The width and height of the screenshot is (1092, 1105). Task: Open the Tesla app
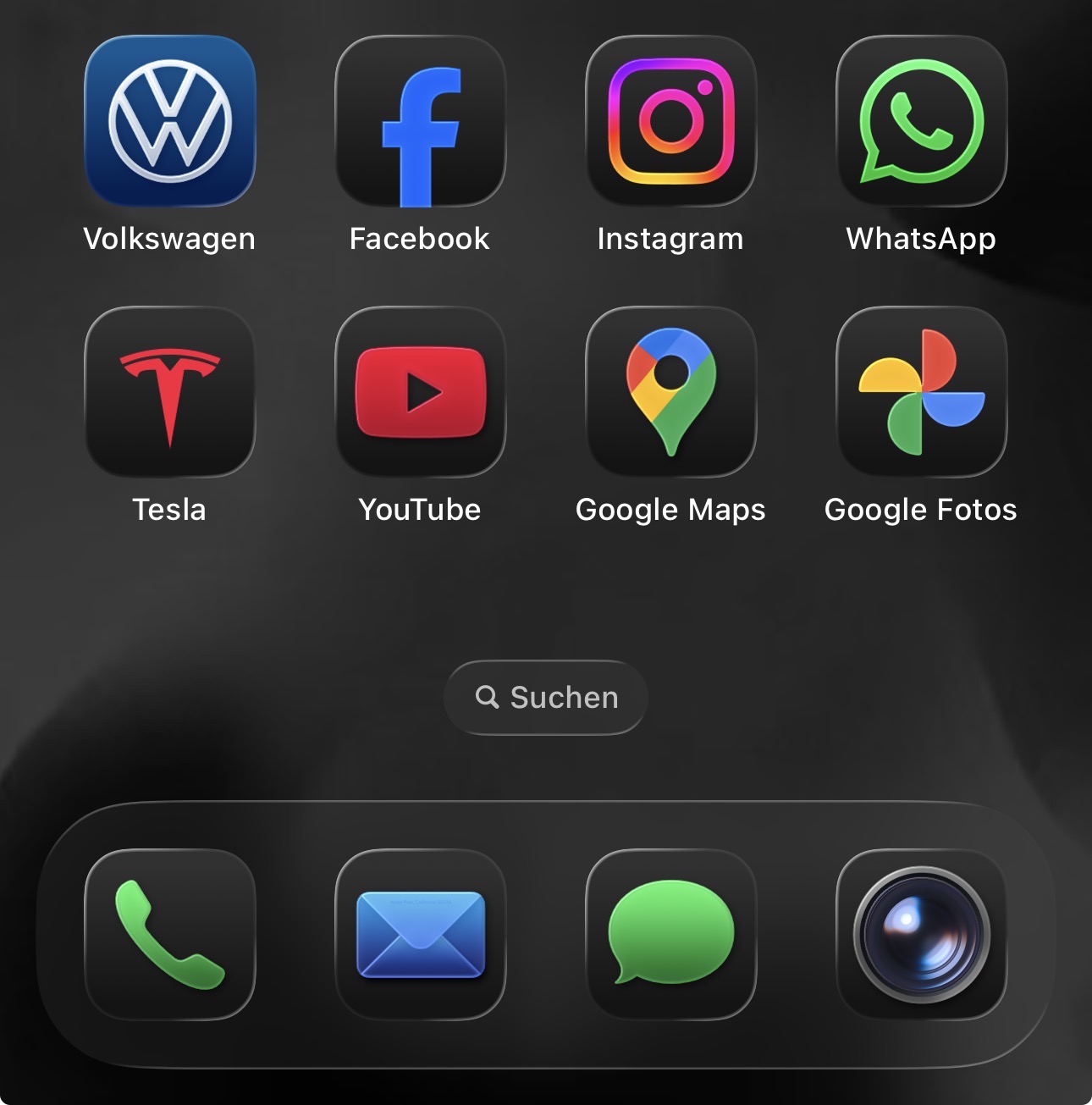[x=169, y=392]
